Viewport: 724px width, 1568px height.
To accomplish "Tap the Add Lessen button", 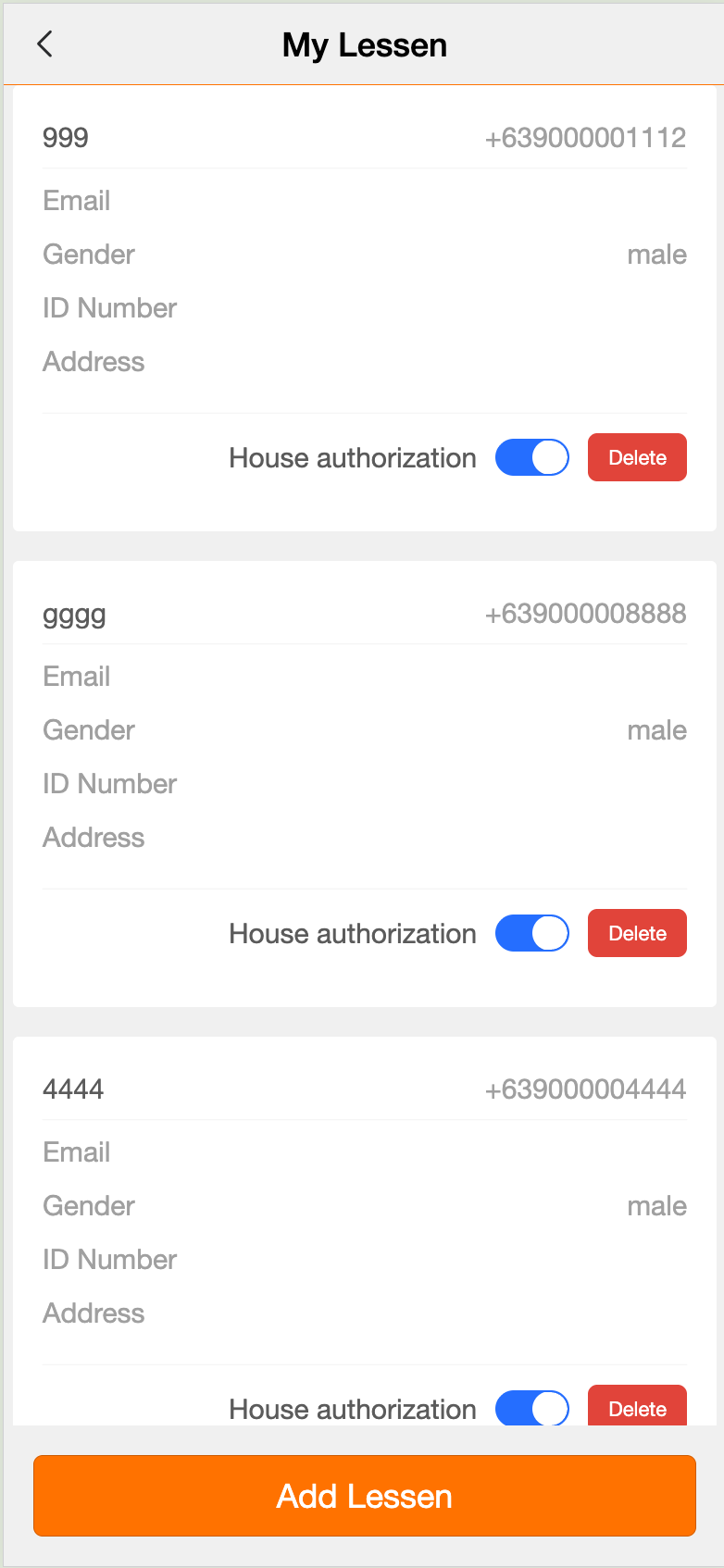I will pos(364,1496).
